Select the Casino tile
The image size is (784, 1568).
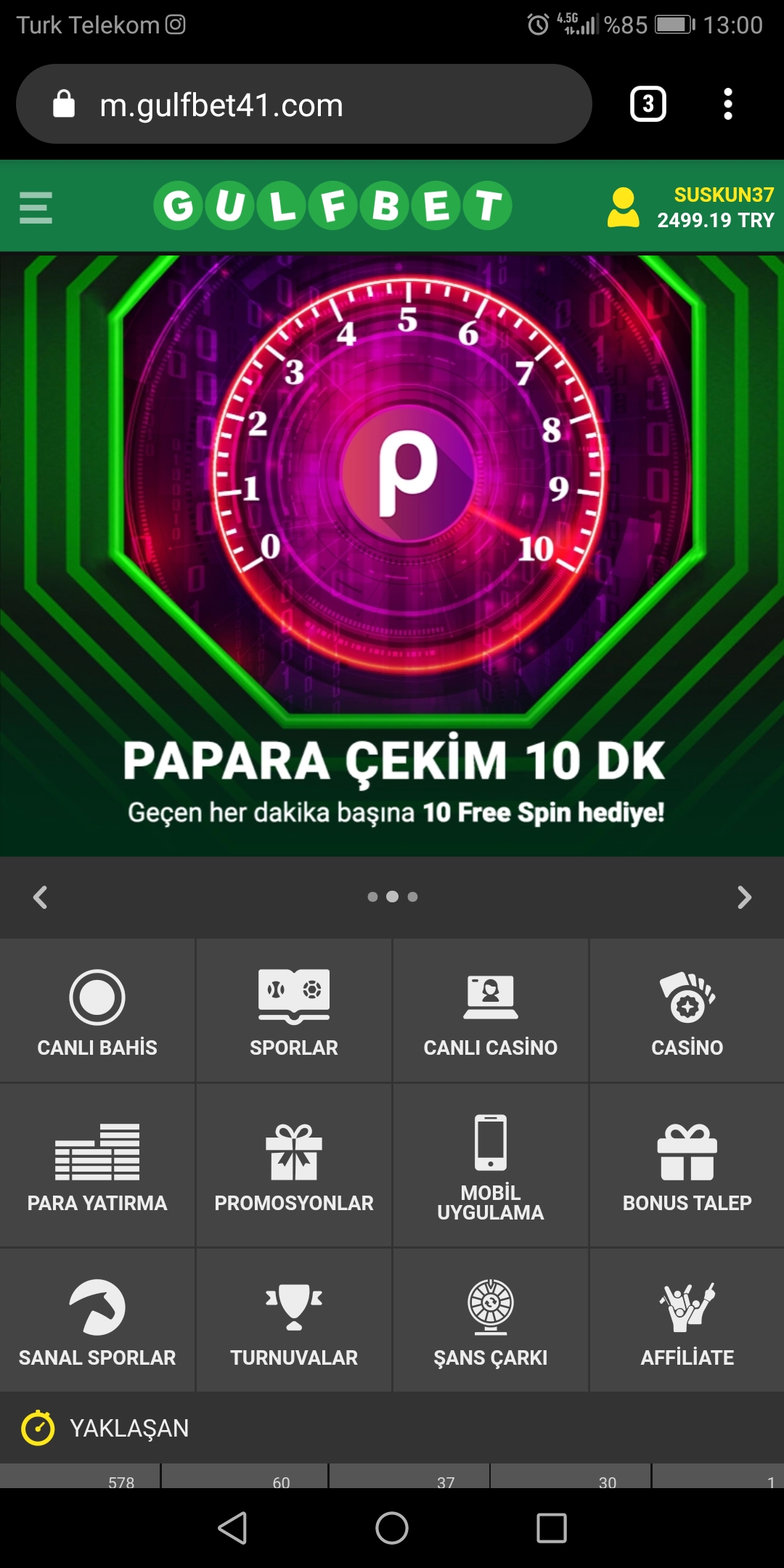click(x=687, y=1010)
